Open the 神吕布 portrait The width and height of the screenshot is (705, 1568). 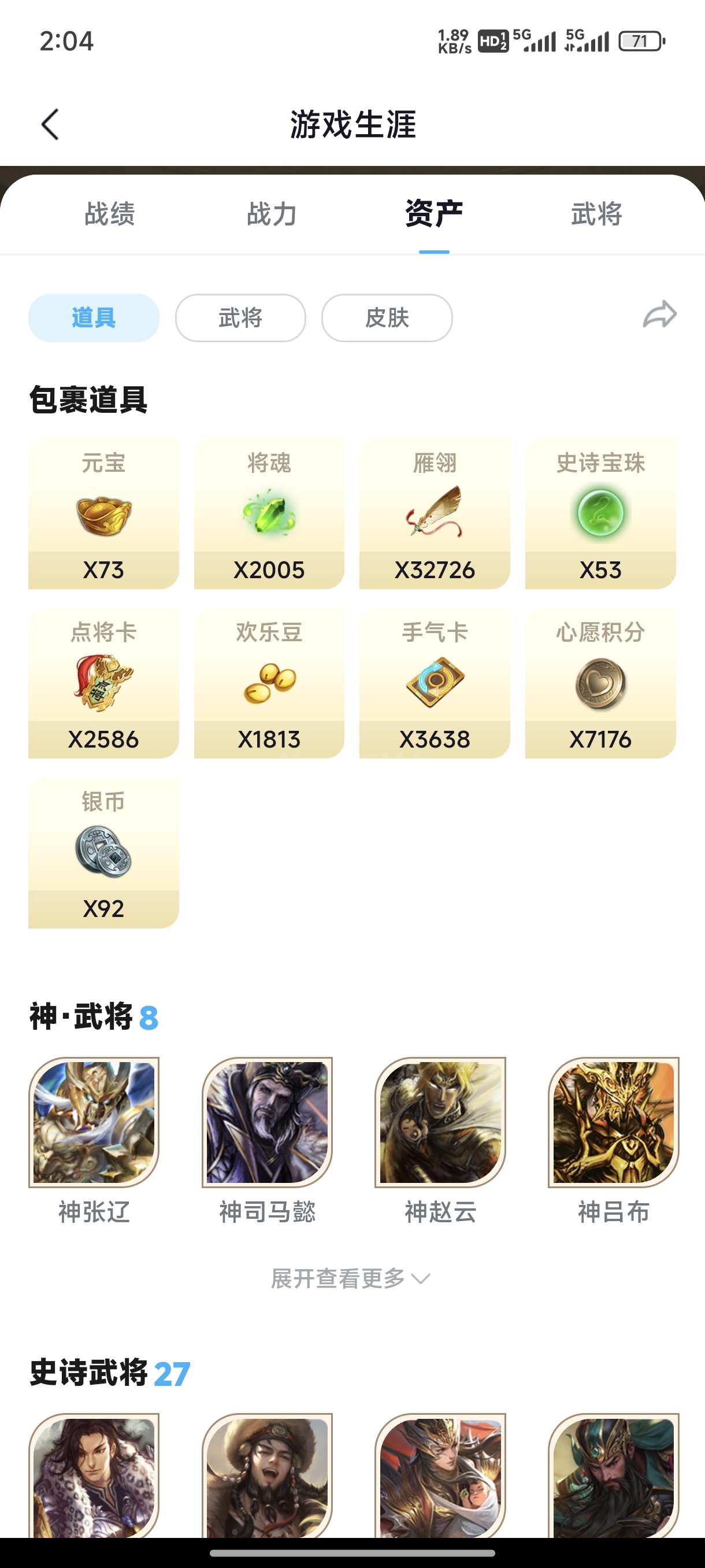[x=613, y=1122]
